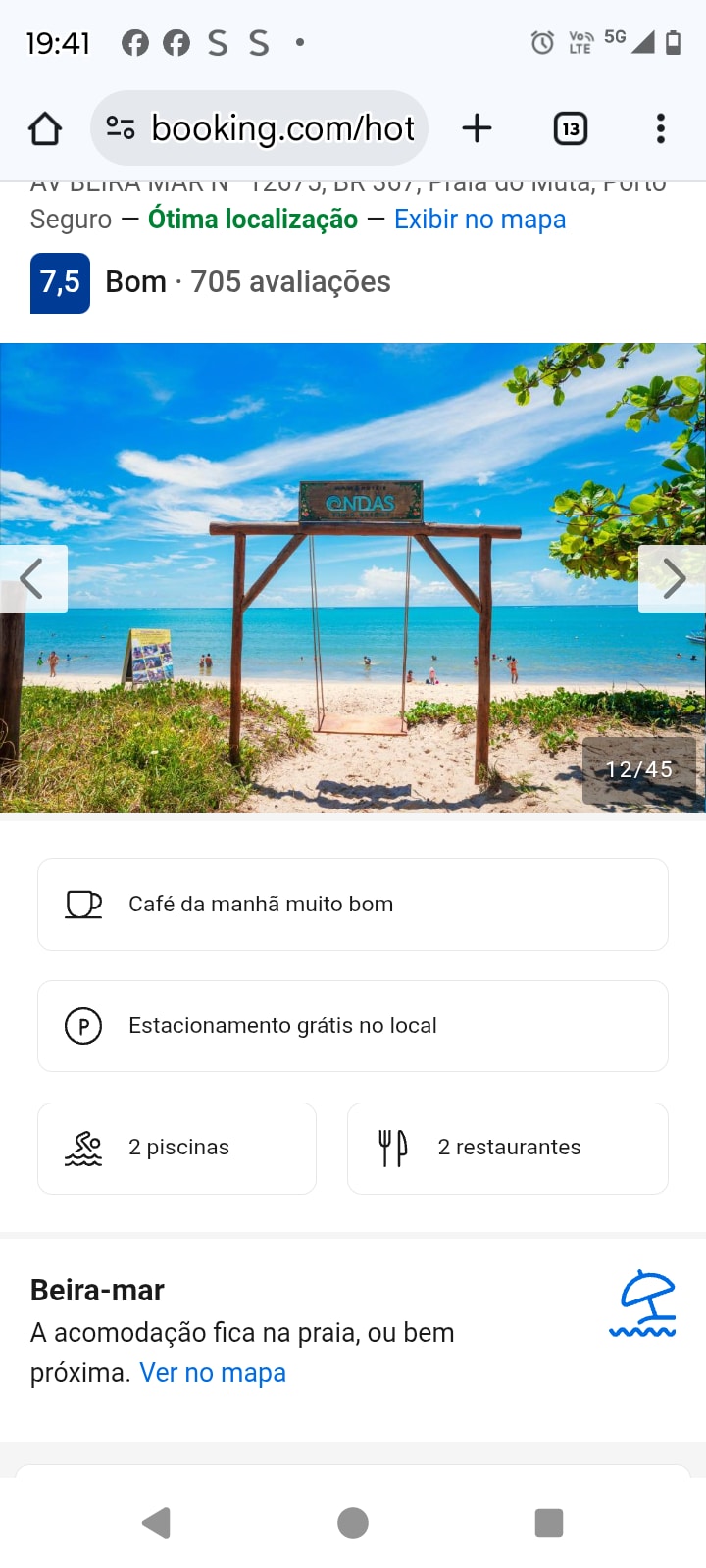Select the 2 piscinas highlight
This screenshot has height=1568, width=706.
tap(176, 1148)
